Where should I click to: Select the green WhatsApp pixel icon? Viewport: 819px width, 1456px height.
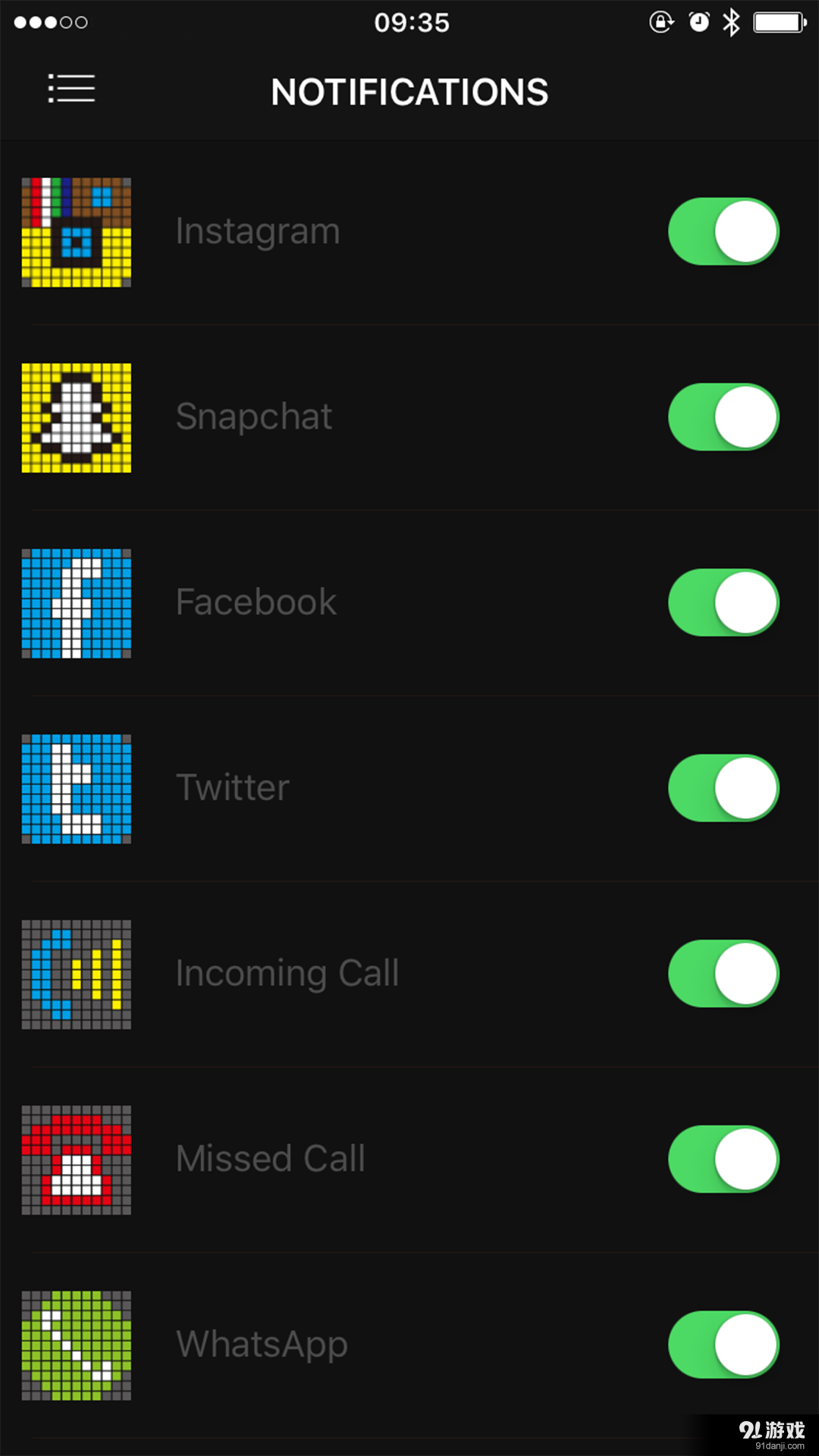point(76,1344)
